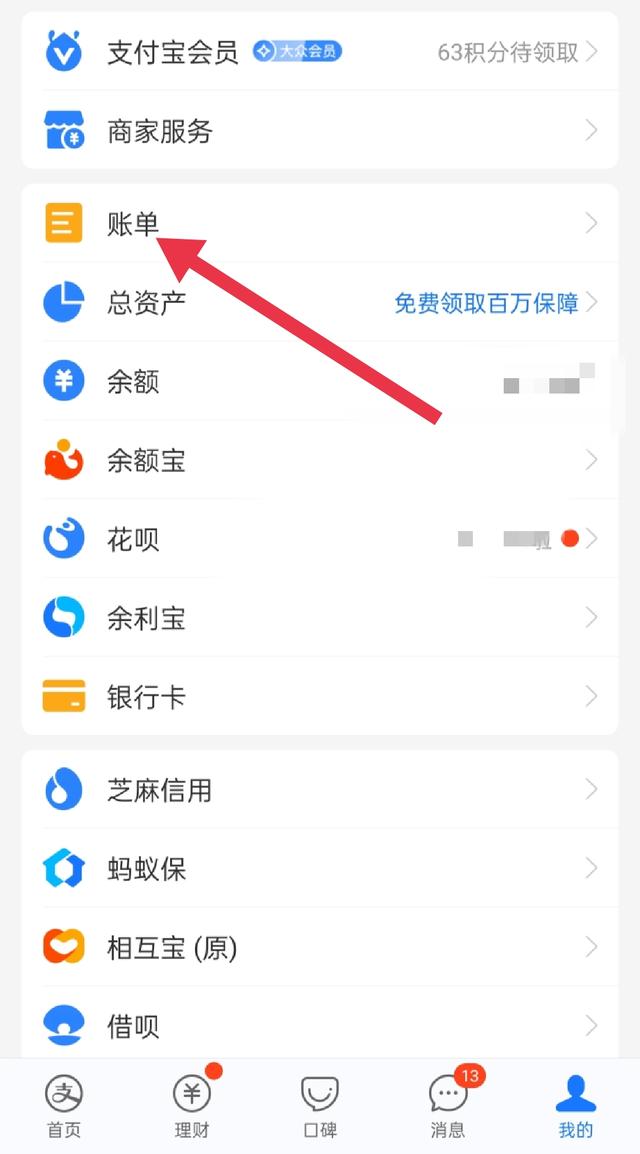
Task: Open 支付宝会员 membership row
Action: coord(320,52)
